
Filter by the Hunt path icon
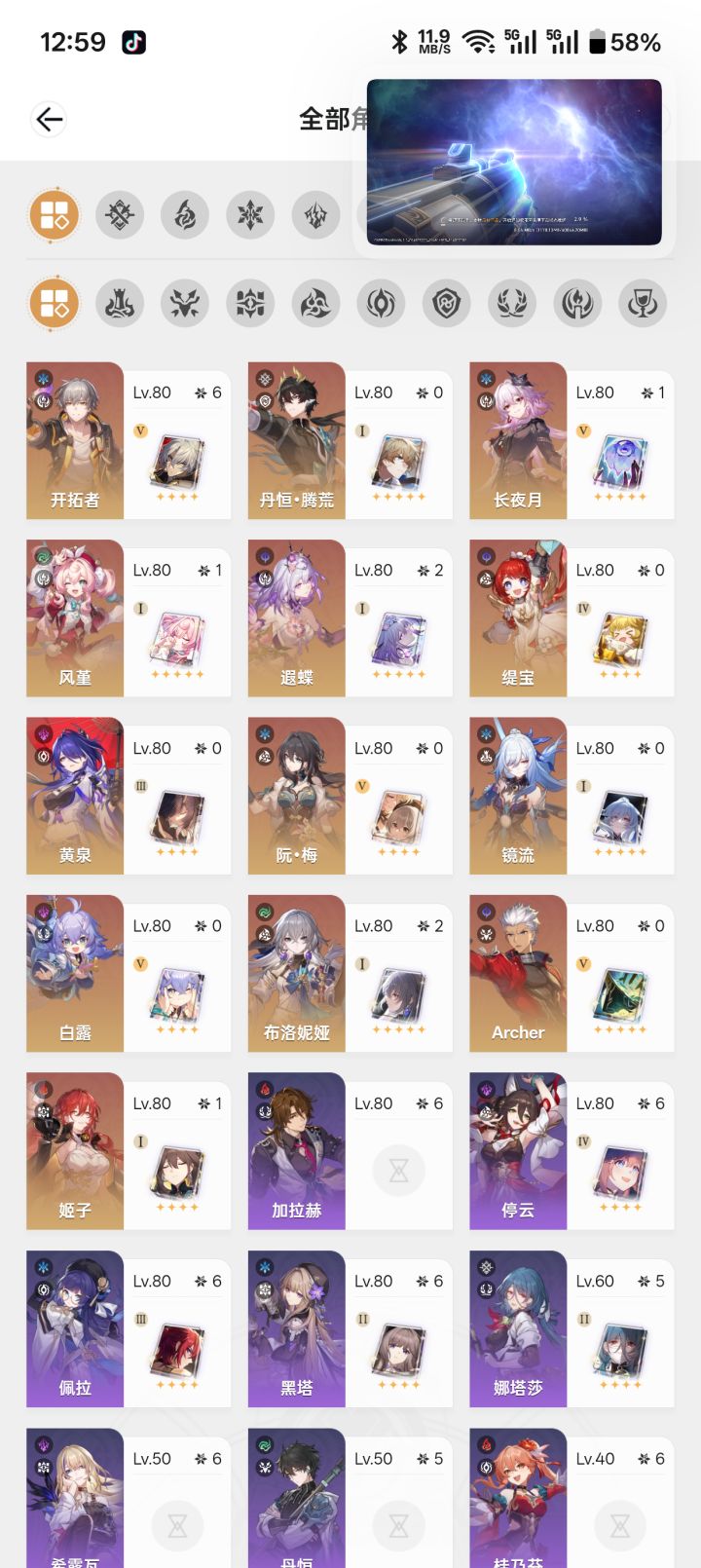[x=184, y=303]
